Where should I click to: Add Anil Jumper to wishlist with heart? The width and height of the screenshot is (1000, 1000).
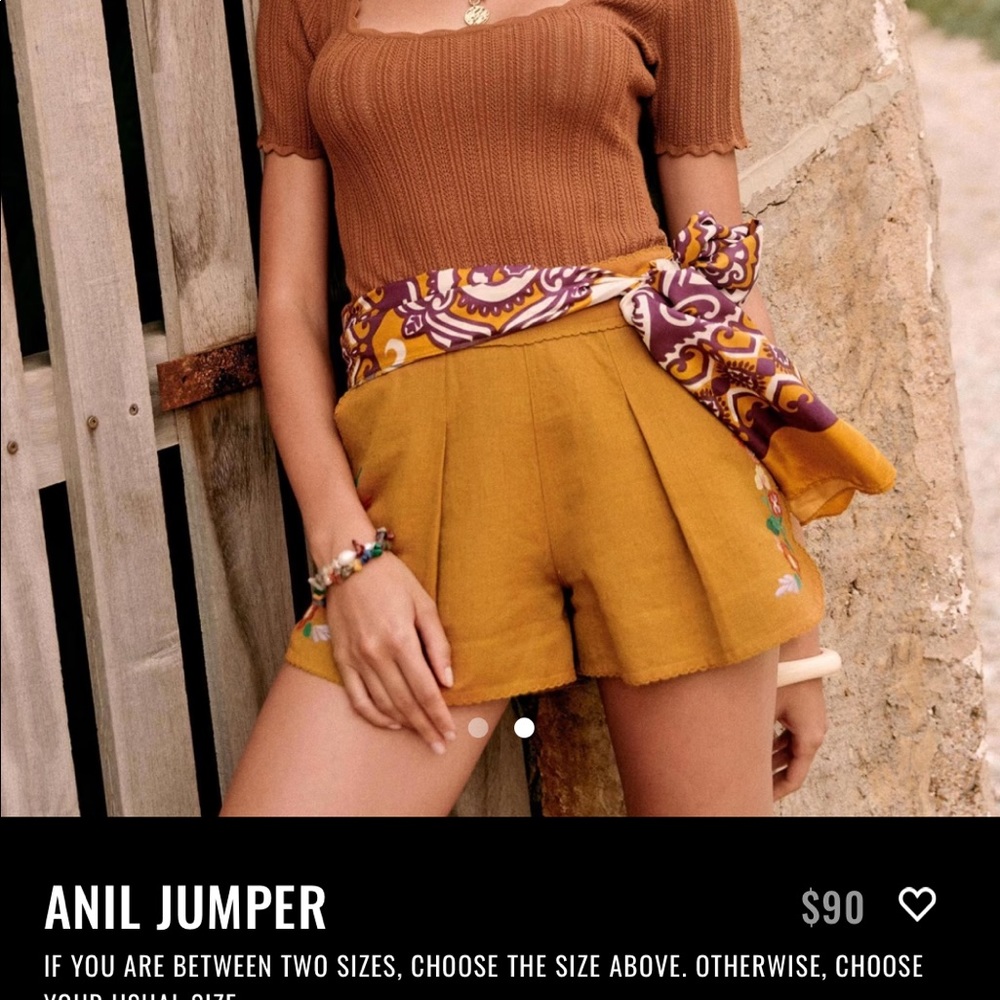coord(917,905)
